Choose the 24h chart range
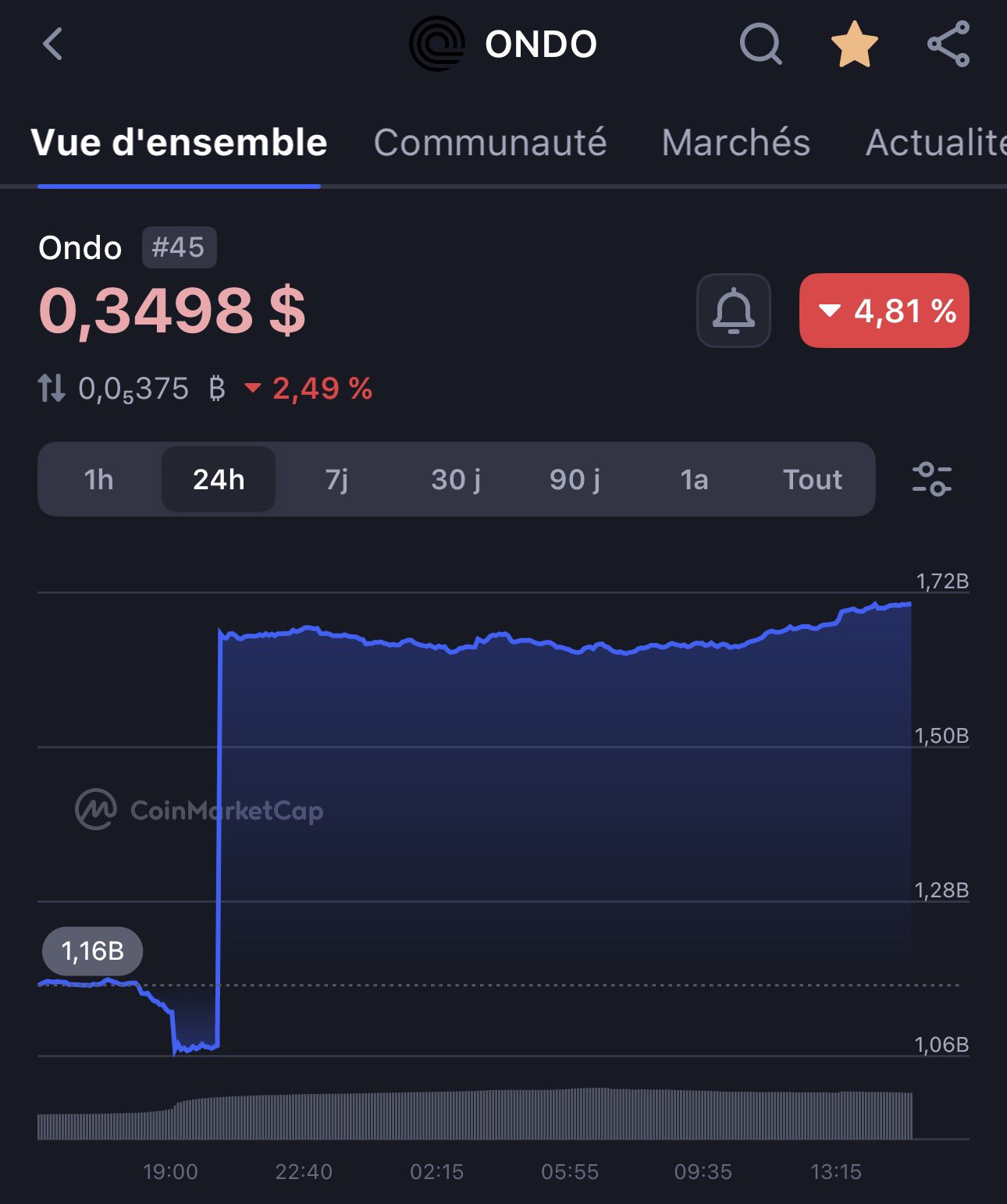 click(x=219, y=479)
